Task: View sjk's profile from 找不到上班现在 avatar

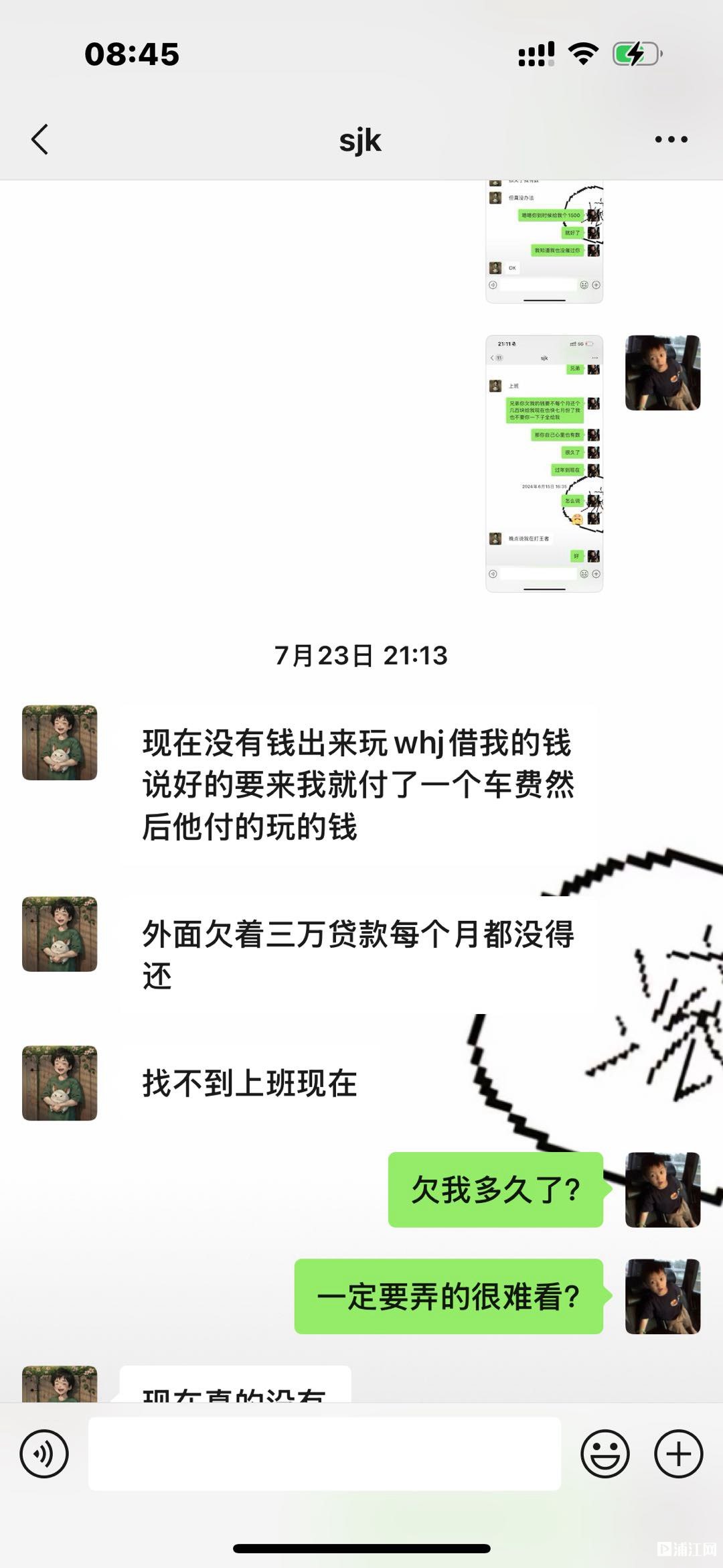Action: 60,1083
